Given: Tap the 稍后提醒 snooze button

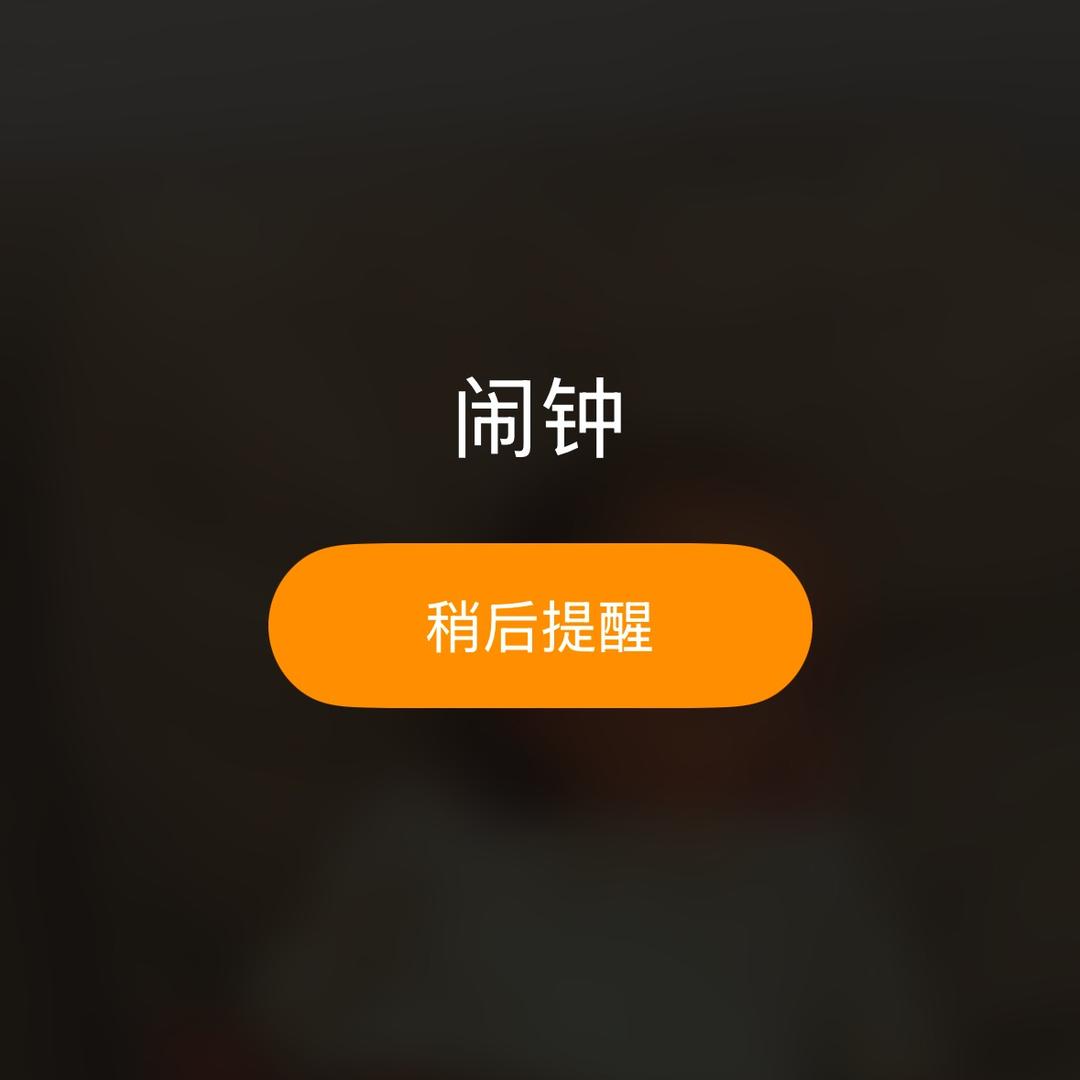Looking at the screenshot, I should click(x=540, y=626).
